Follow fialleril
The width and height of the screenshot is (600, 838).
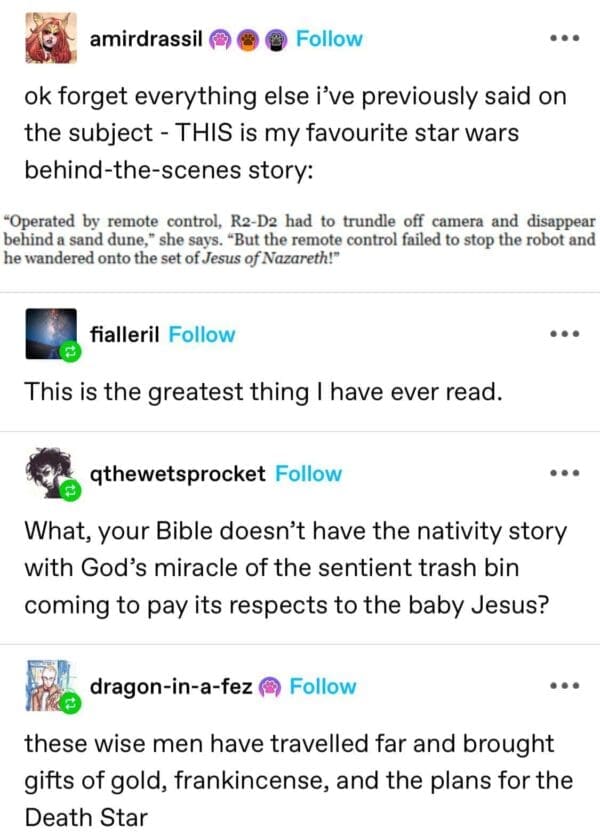click(202, 334)
